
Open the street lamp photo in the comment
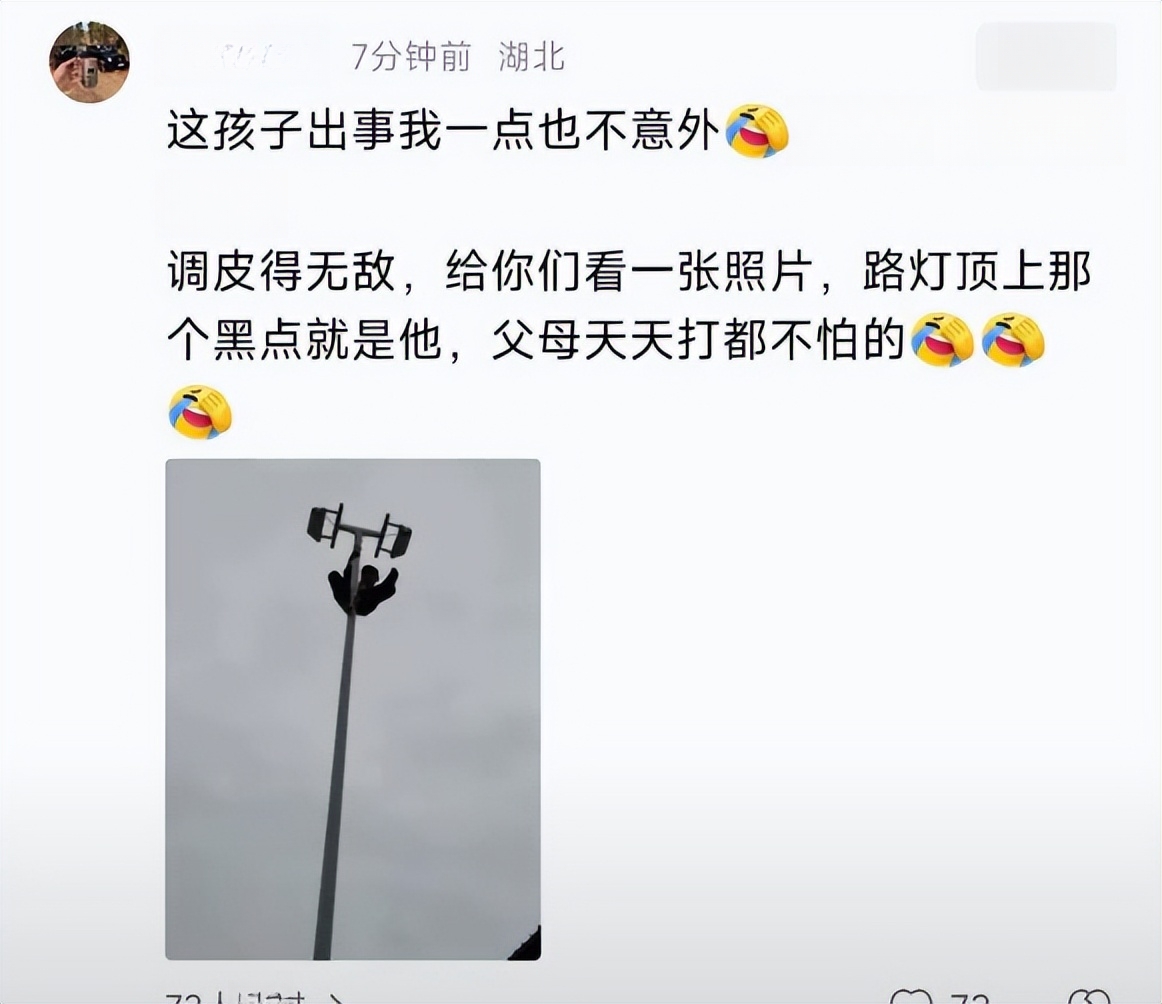[352, 709]
